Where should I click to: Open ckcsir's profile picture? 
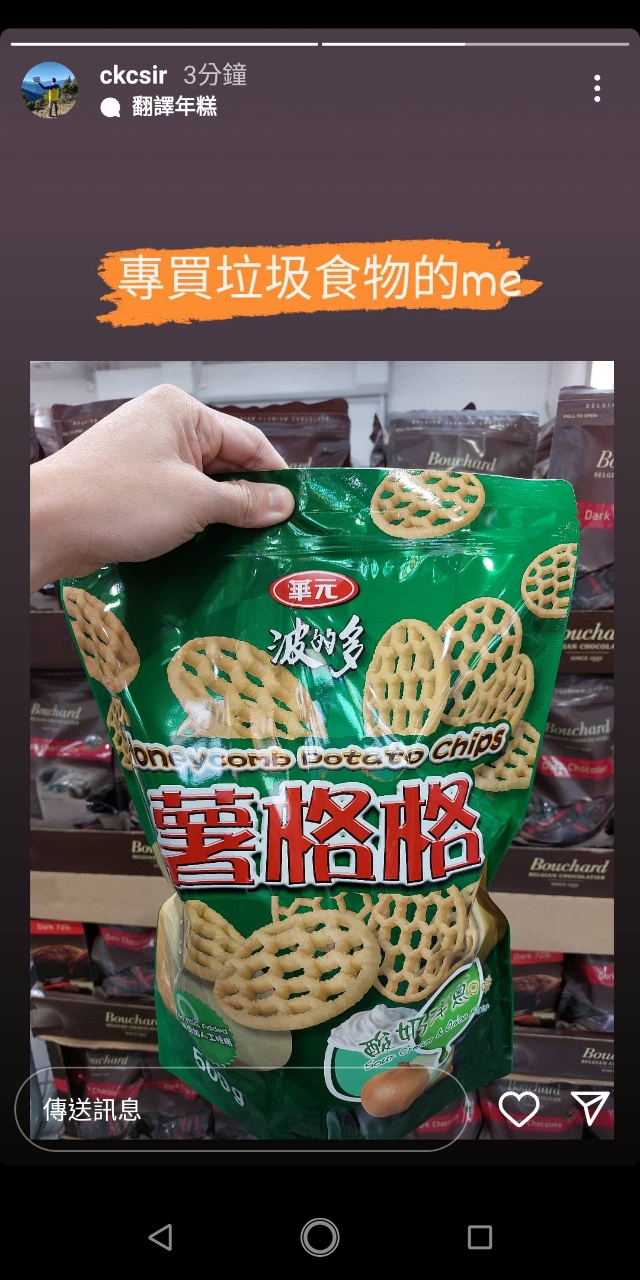pos(49,90)
